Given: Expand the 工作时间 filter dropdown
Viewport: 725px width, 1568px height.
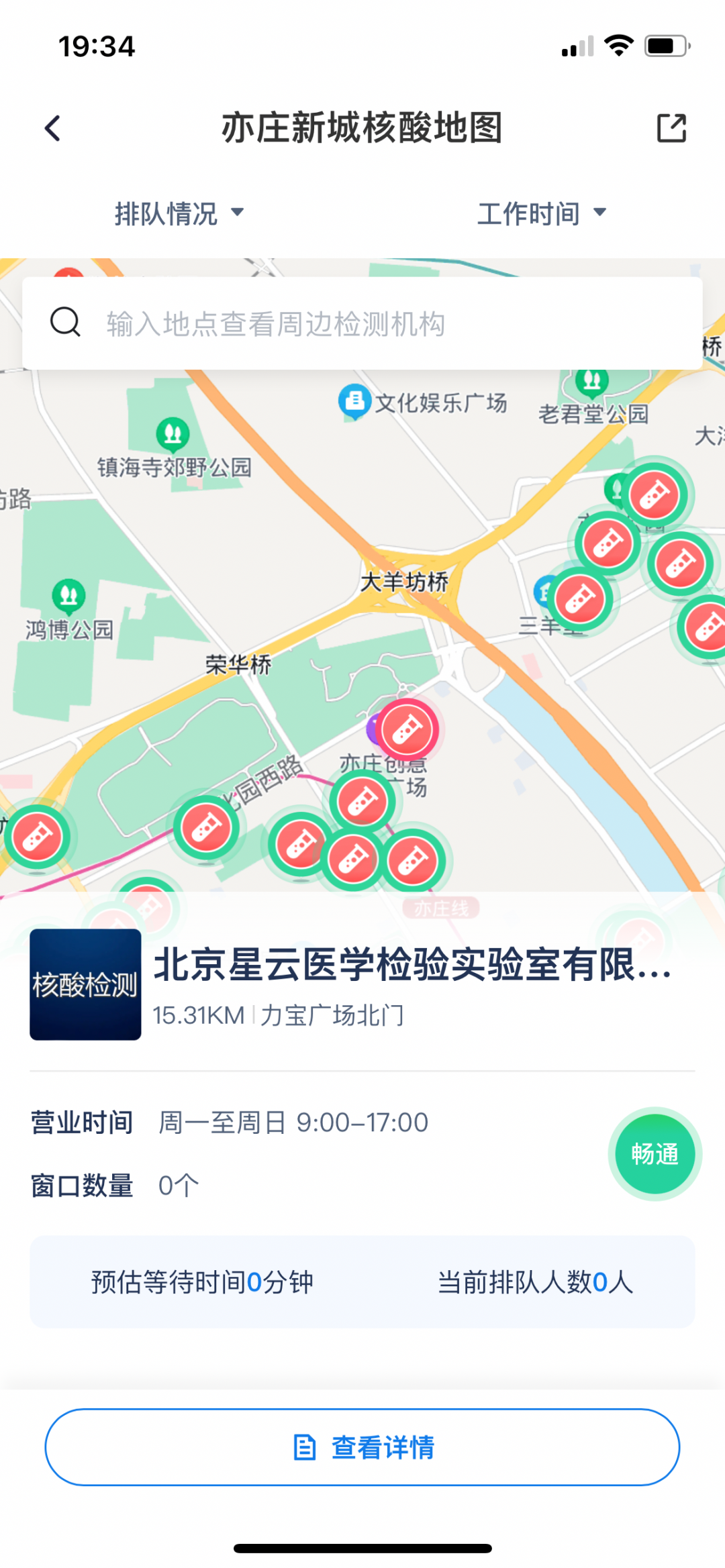Looking at the screenshot, I should [542, 214].
